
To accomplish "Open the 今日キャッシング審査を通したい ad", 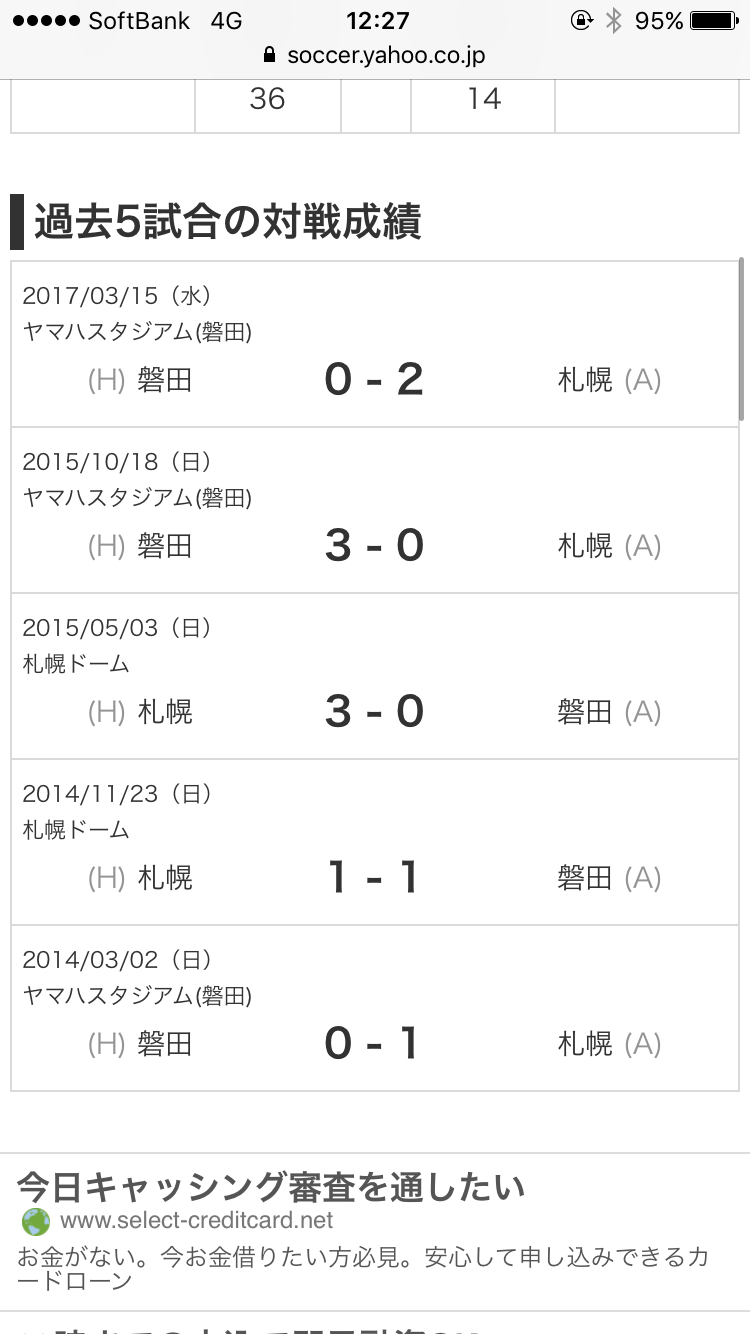I will point(271,1188).
